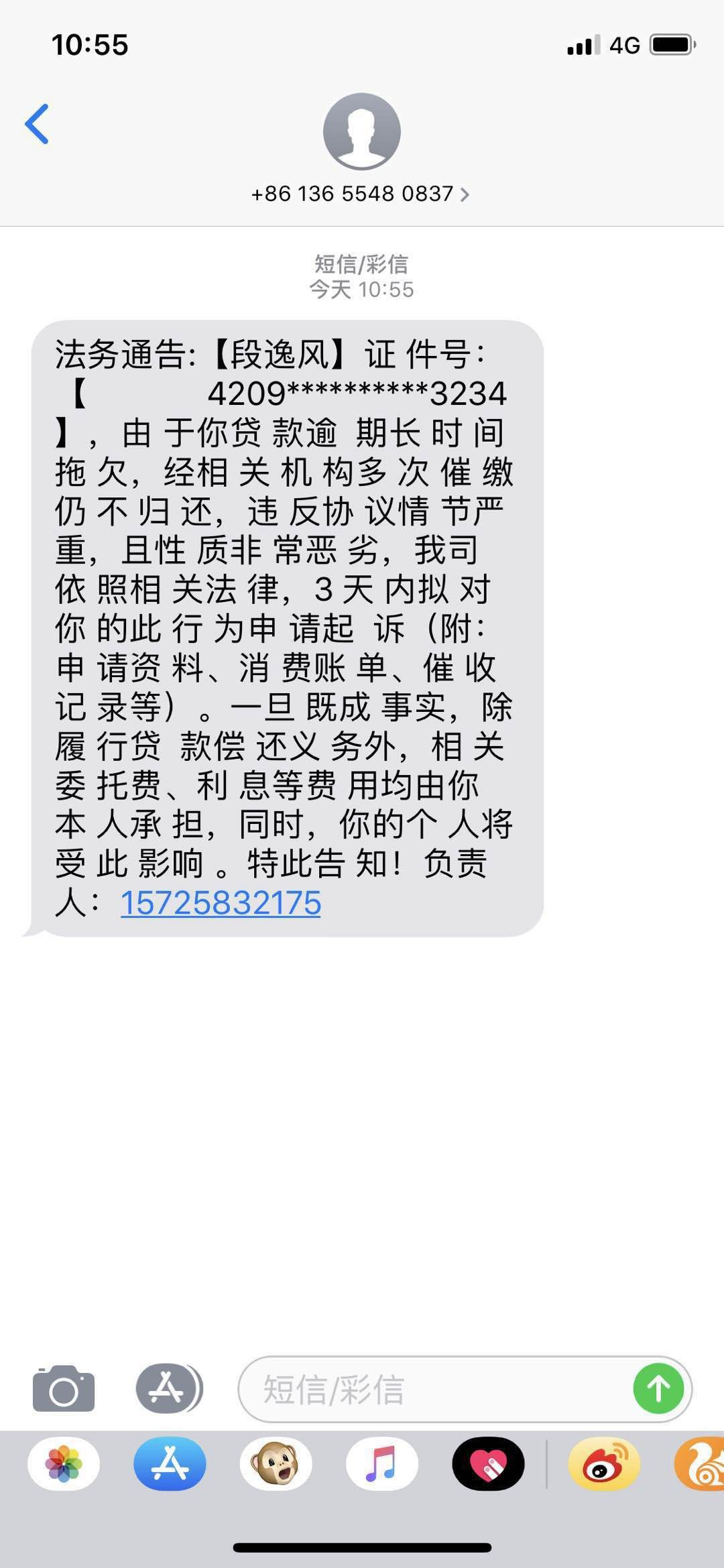Send the message with the green arrow
The image size is (724, 1568).
click(658, 1388)
